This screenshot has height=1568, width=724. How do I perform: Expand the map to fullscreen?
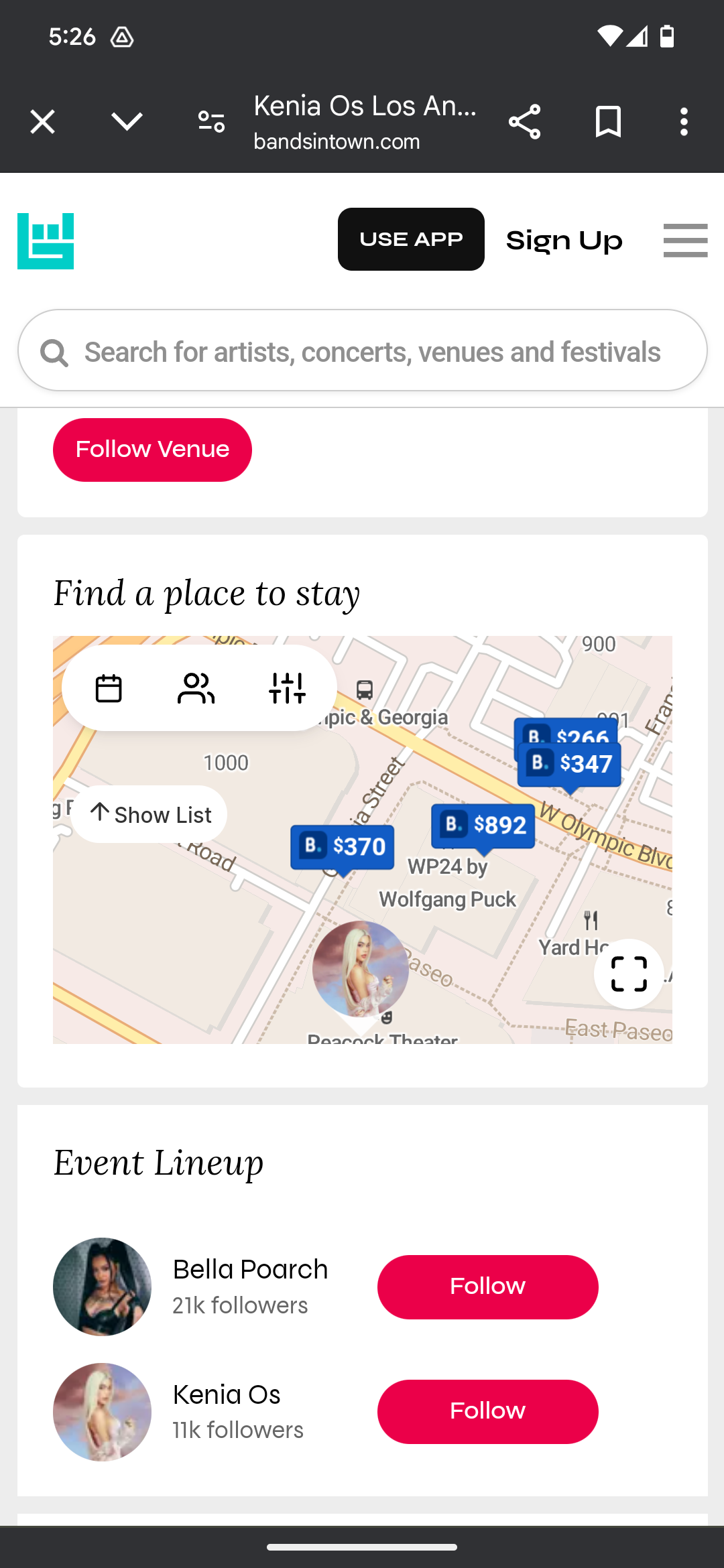(628, 974)
